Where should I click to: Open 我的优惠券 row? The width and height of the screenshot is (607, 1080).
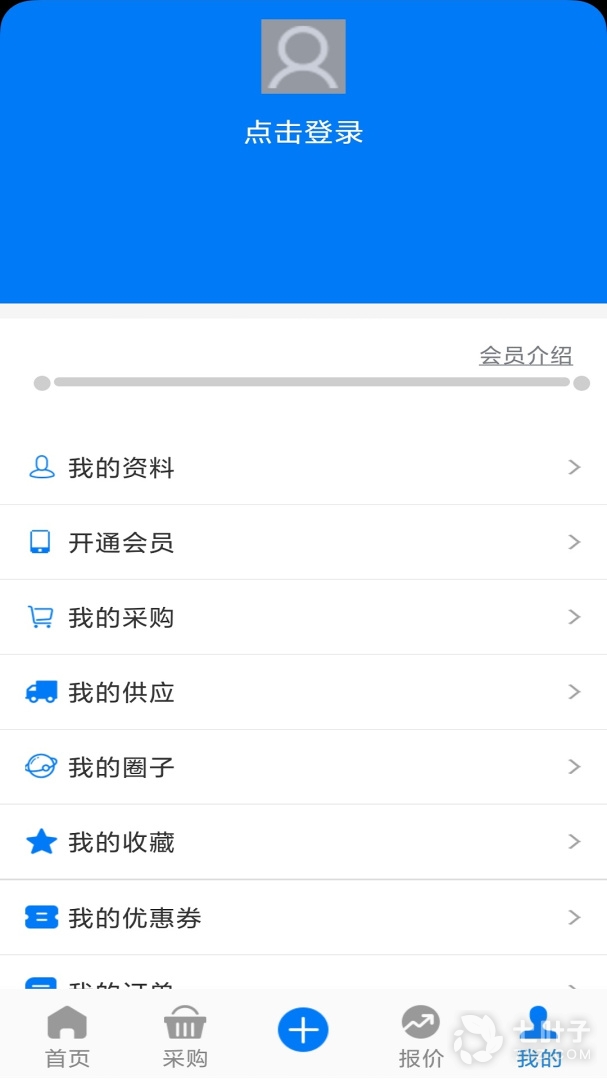pyautogui.click(x=303, y=917)
